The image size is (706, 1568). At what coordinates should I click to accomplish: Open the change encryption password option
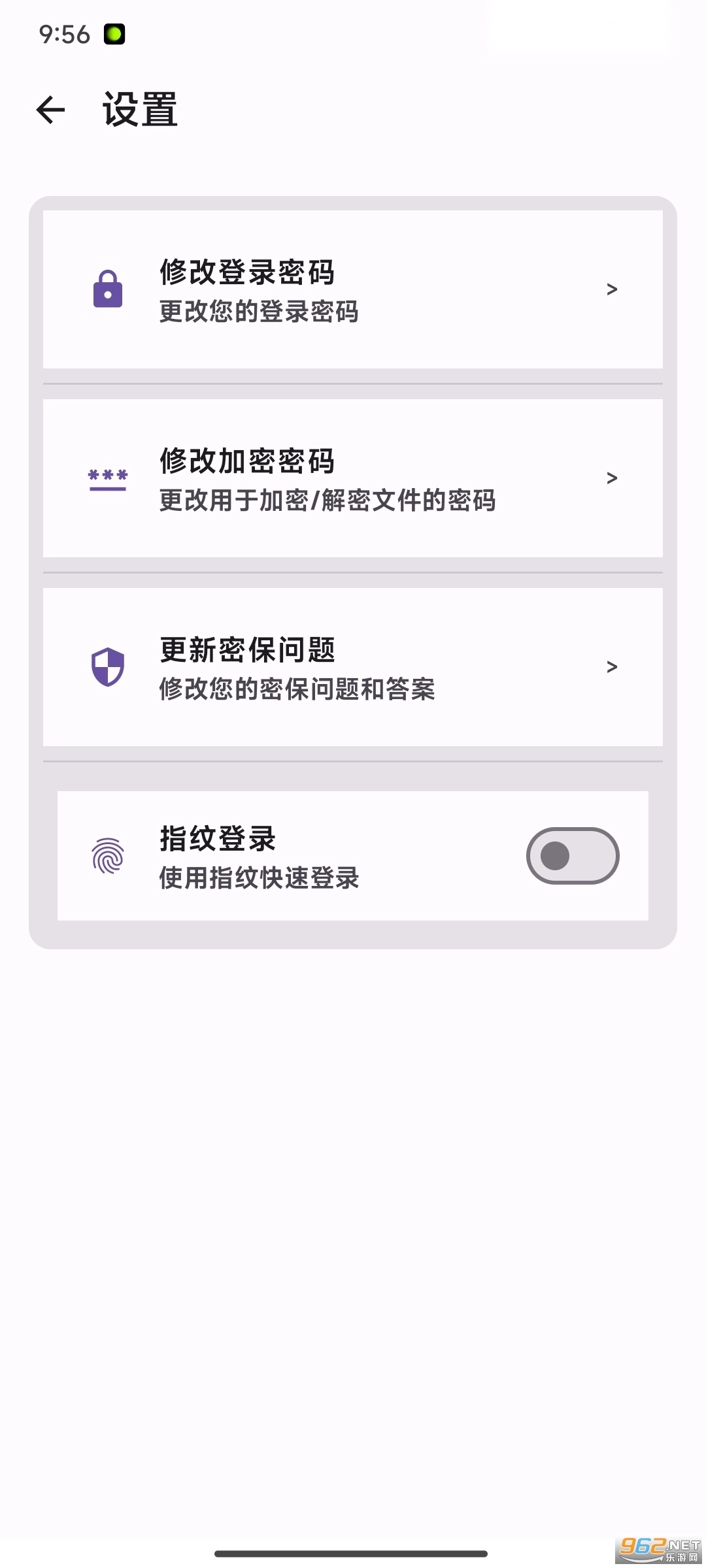pyautogui.click(x=353, y=478)
